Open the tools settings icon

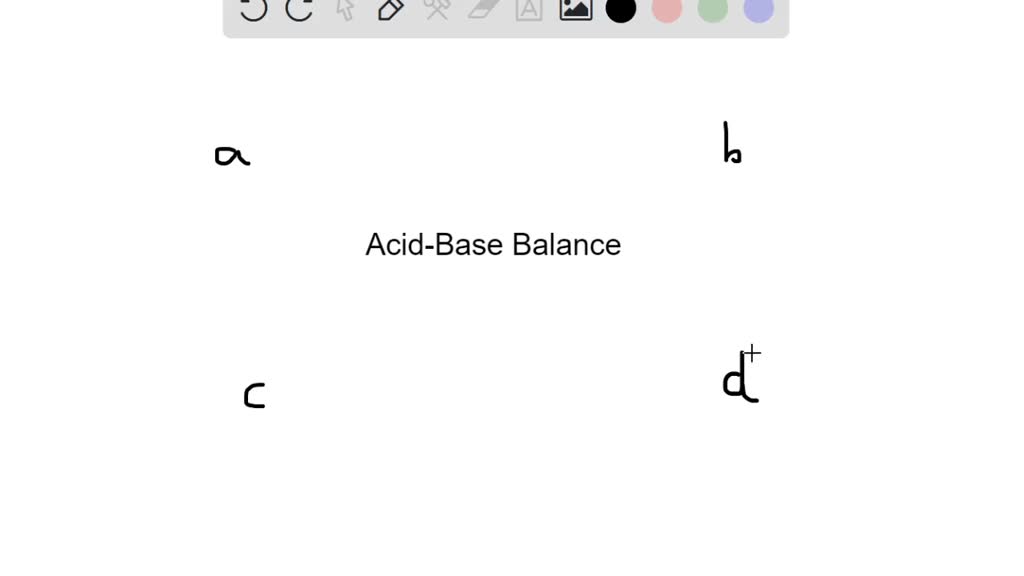click(437, 10)
